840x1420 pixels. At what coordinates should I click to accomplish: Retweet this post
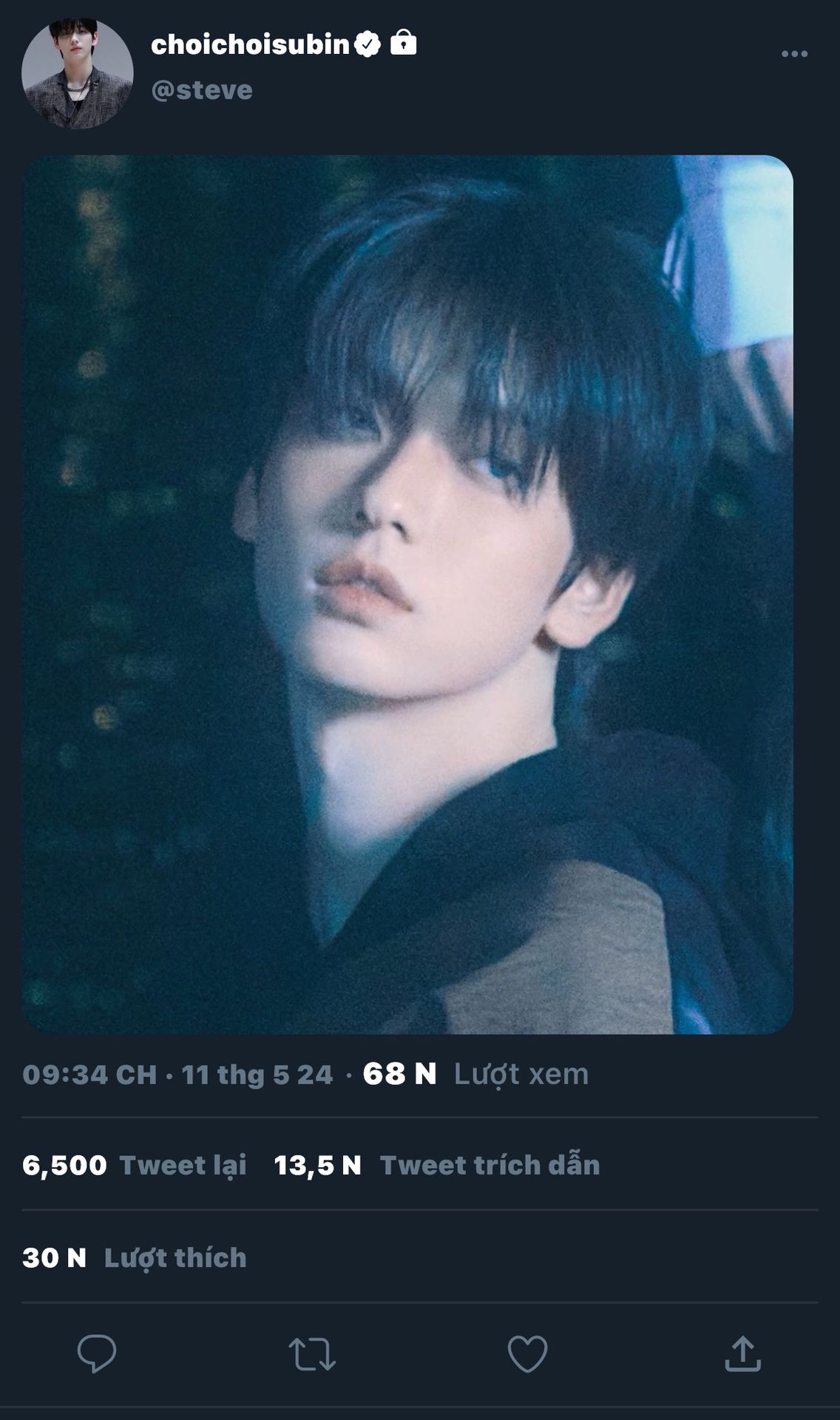point(312,1354)
